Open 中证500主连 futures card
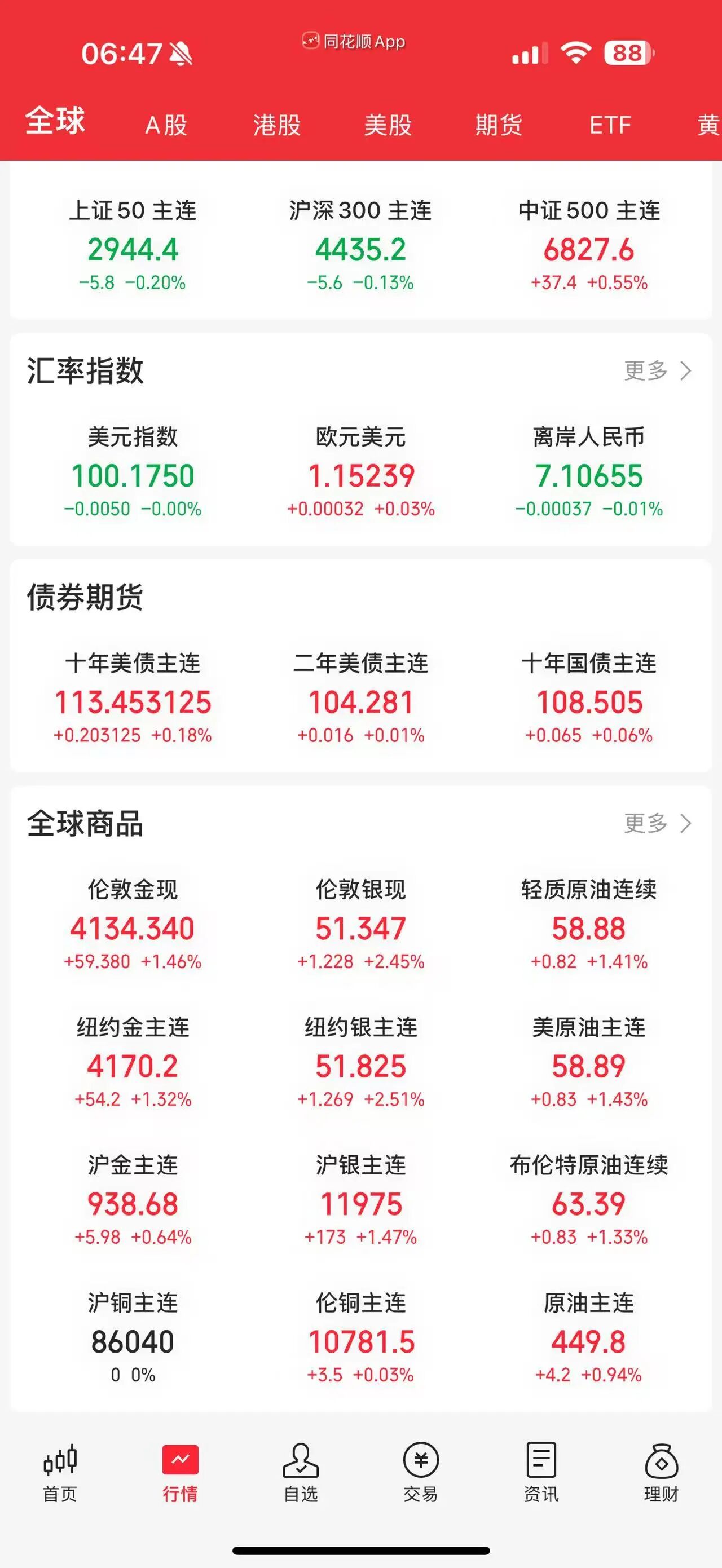This screenshot has height=1568, width=722. click(x=589, y=245)
